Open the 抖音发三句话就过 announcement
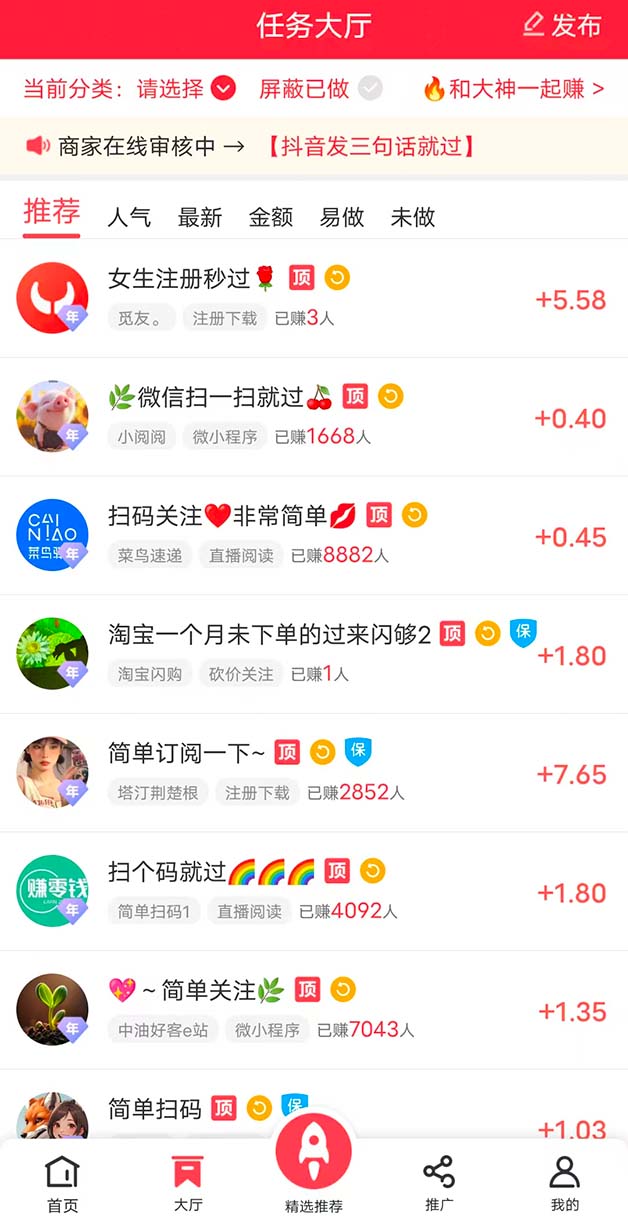 coord(371,147)
